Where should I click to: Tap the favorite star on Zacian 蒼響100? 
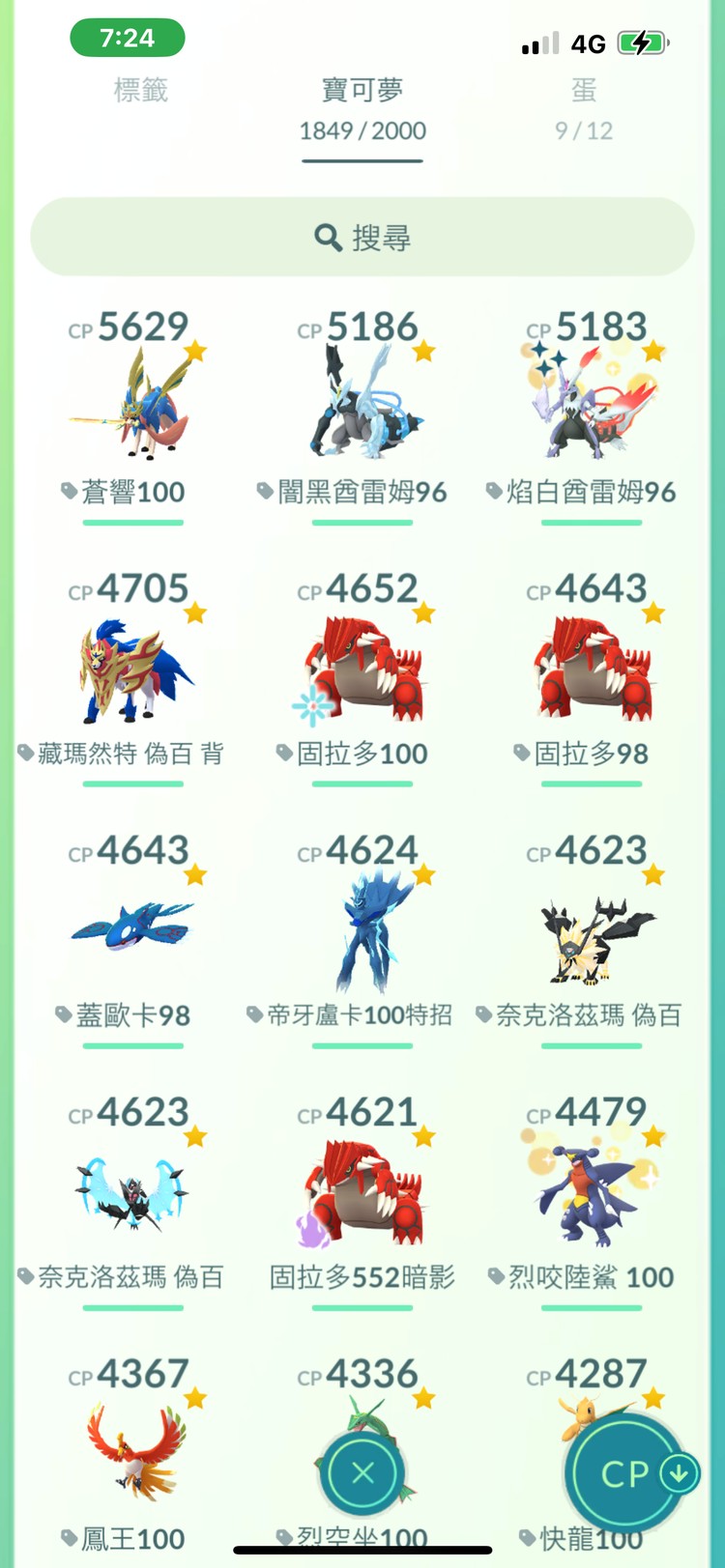[x=194, y=349]
